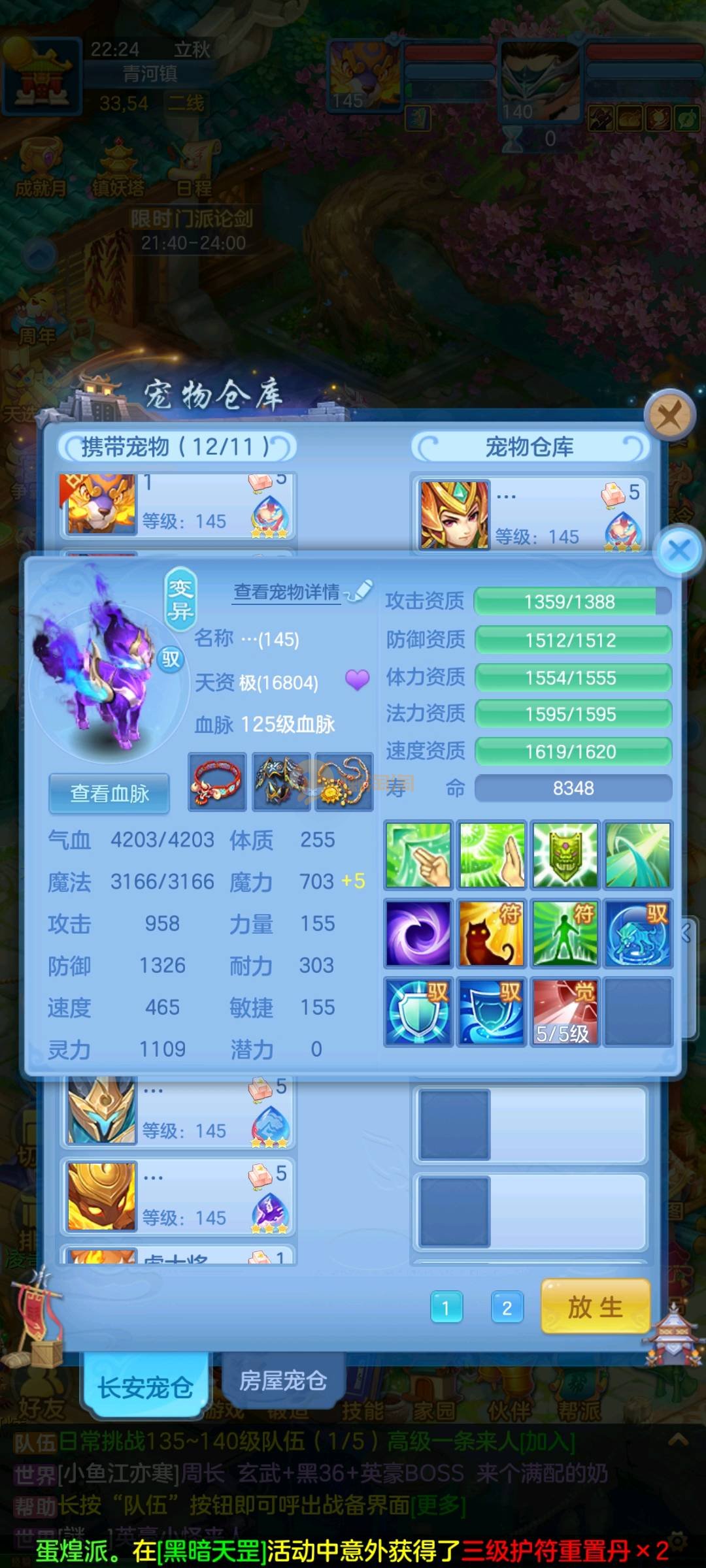Inspect the cat talisman skill icon
The image size is (706, 1568).
[491, 933]
